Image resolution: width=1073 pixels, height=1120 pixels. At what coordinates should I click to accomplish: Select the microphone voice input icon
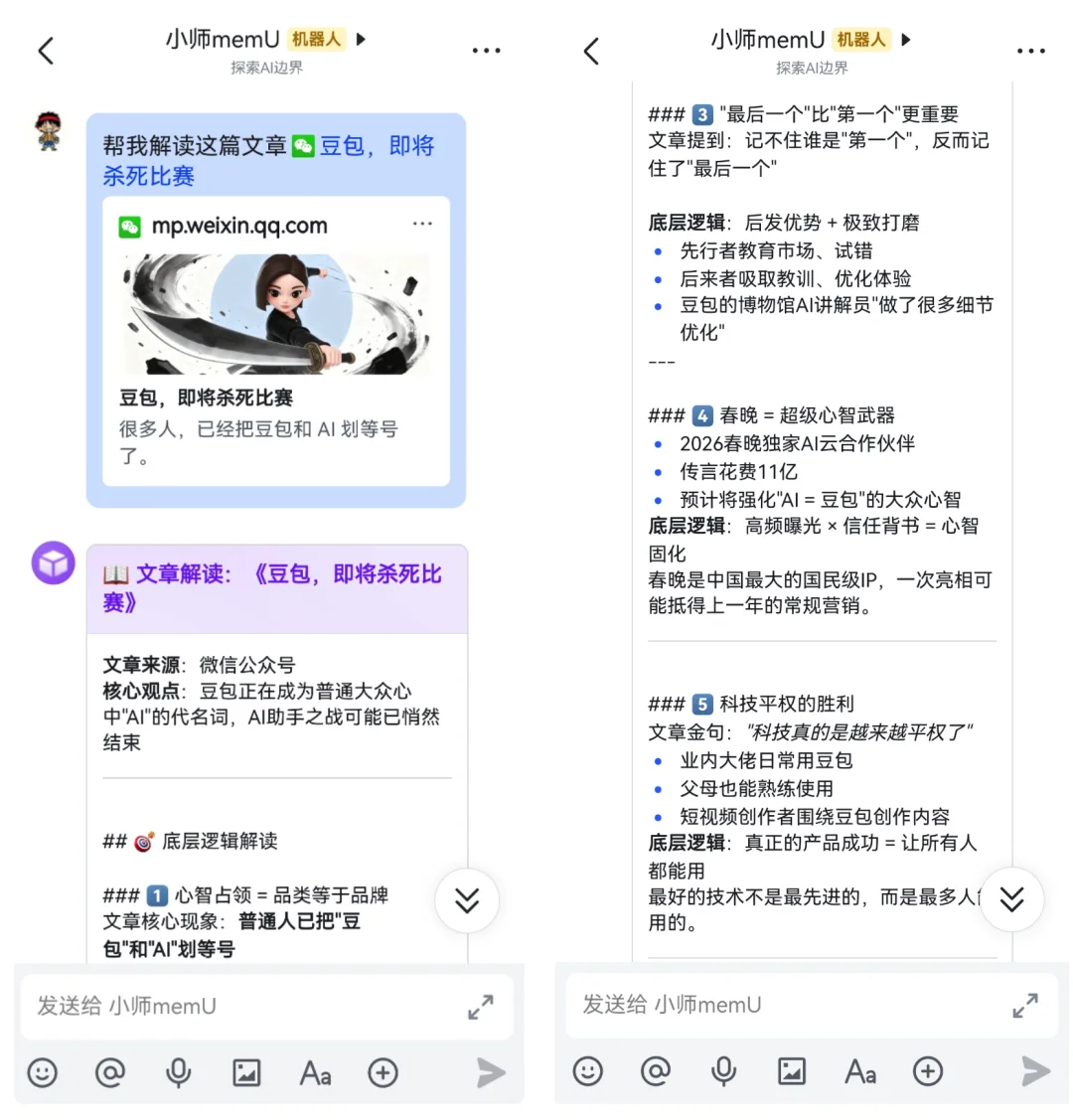[178, 1073]
